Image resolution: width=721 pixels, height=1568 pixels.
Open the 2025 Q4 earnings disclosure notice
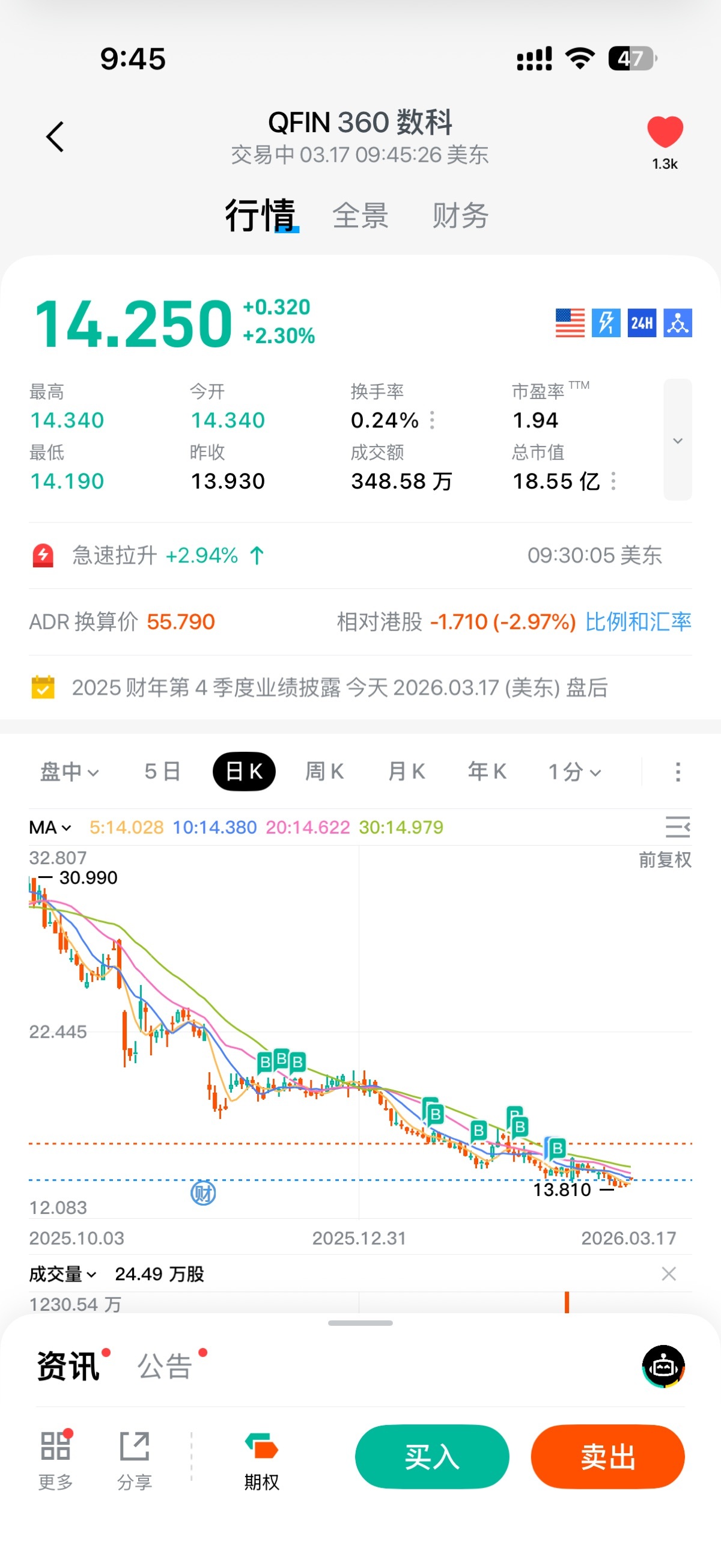click(339, 688)
